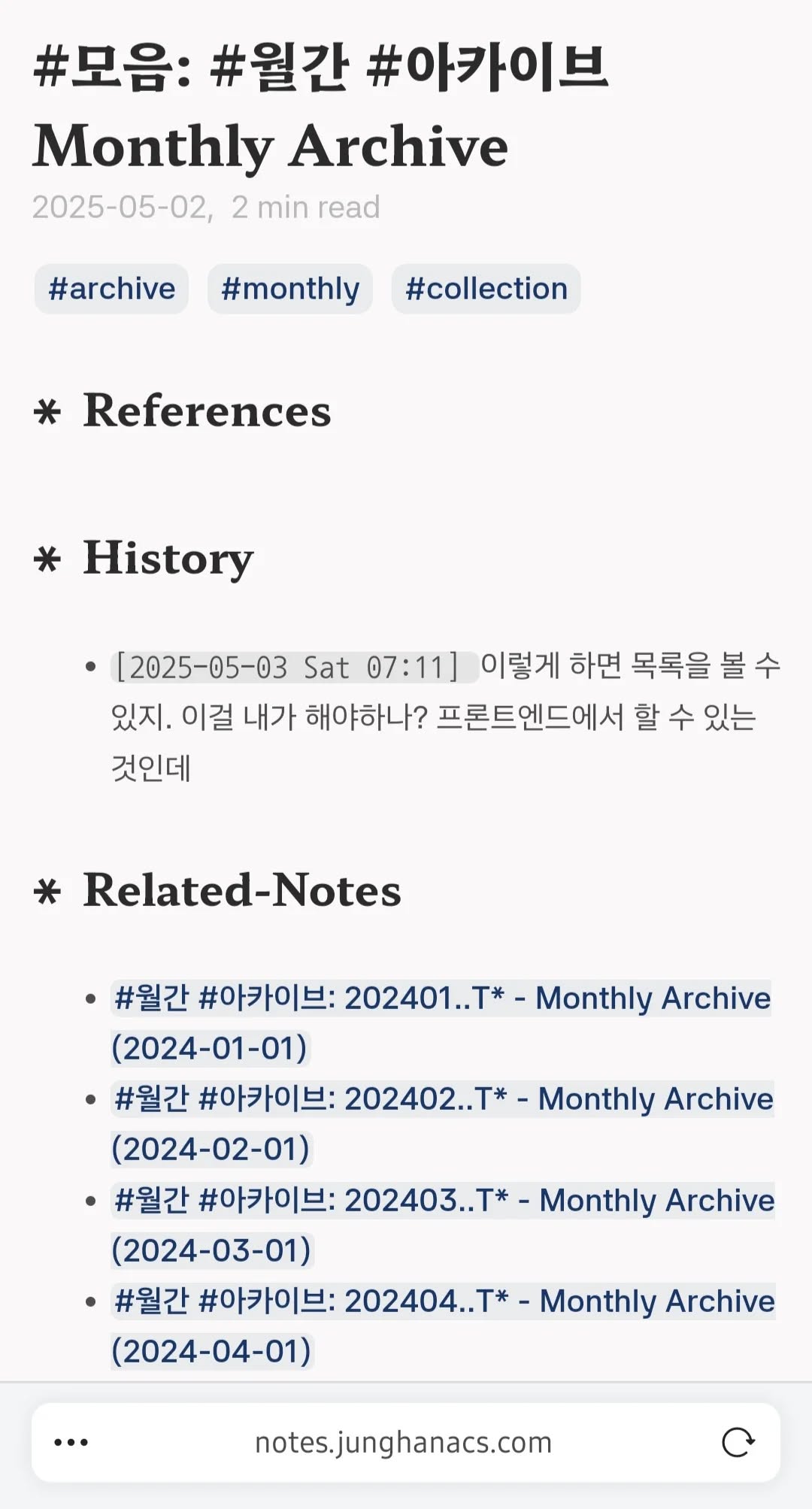The height and width of the screenshot is (1509, 812).
Task: Reload the page
Action: coord(738,1442)
